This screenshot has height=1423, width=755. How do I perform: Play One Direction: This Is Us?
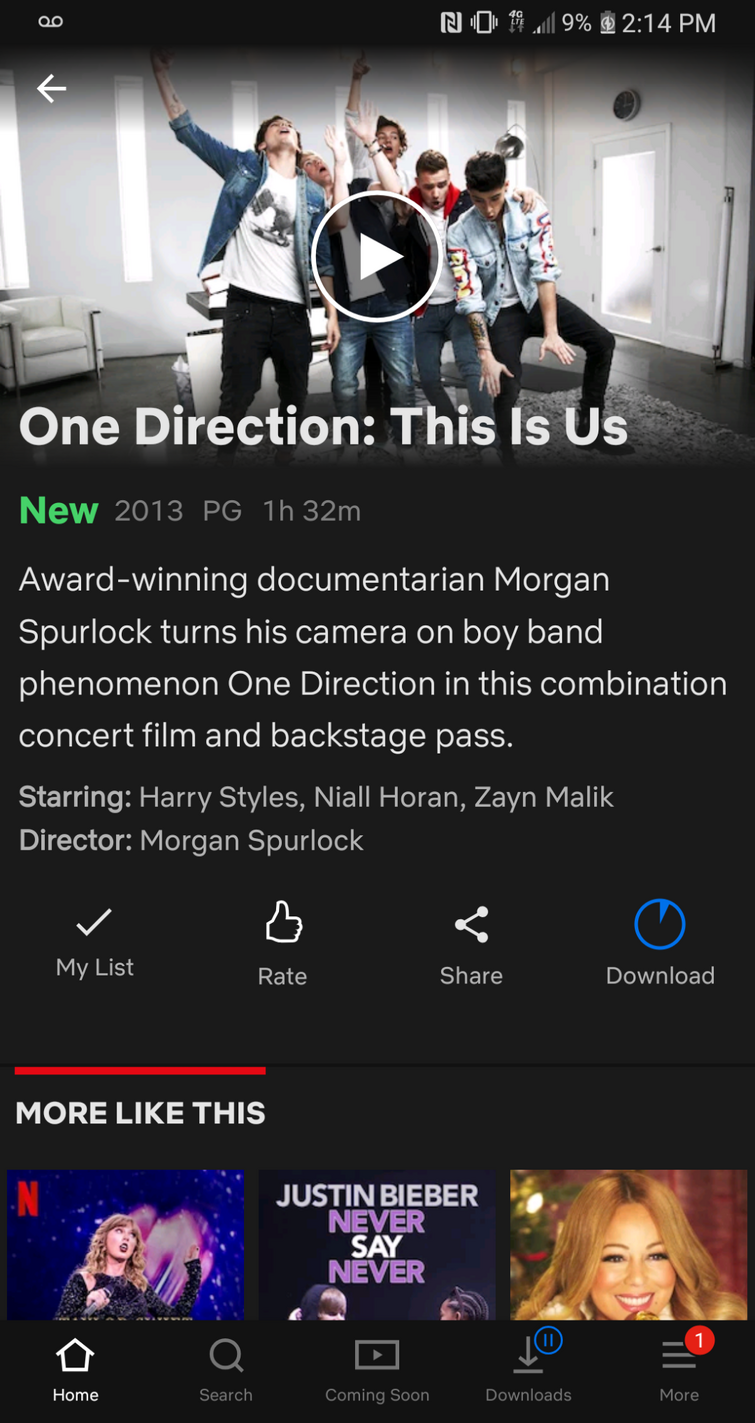pyautogui.click(x=376, y=257)
